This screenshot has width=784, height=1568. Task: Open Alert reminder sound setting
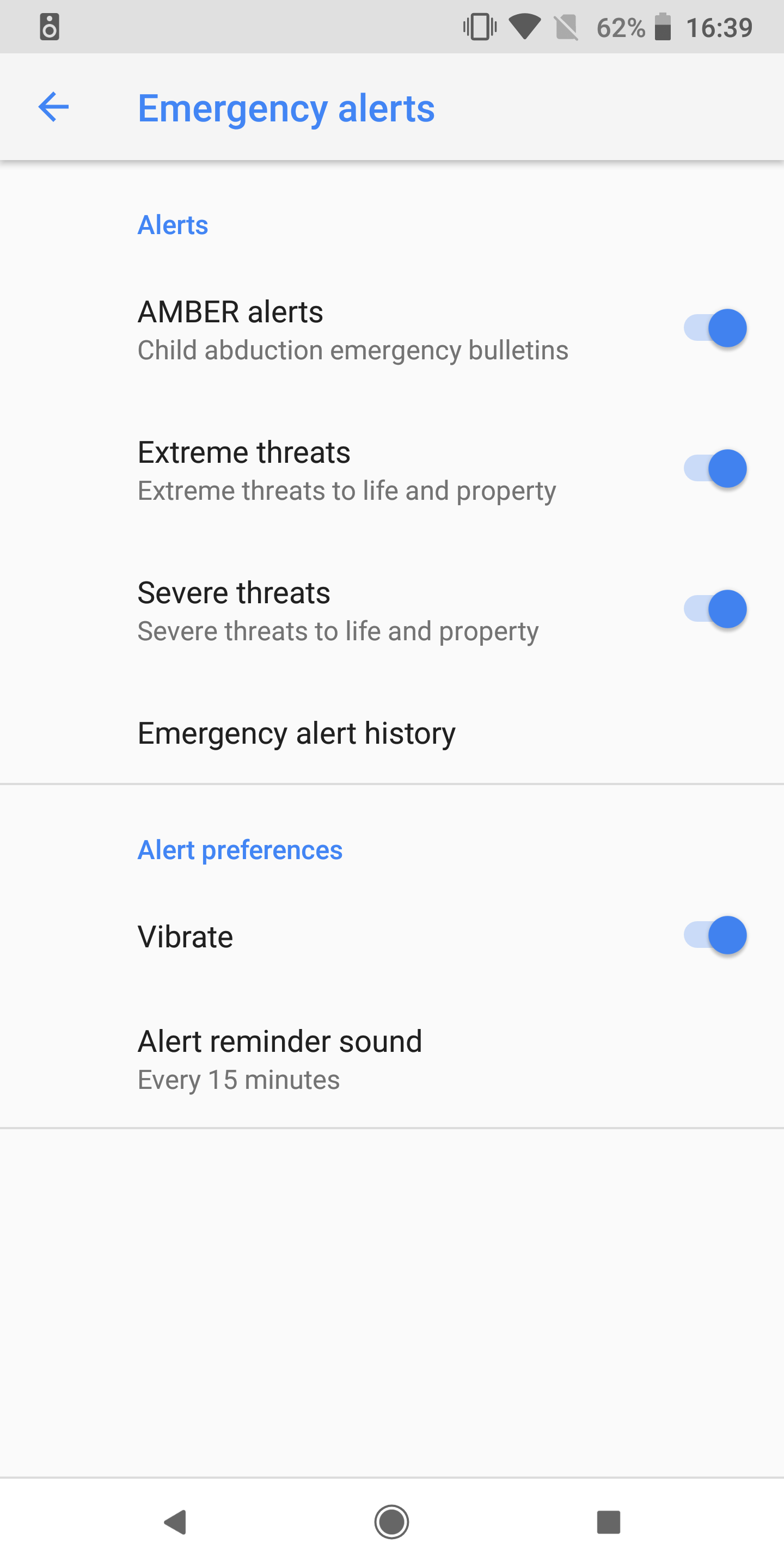click(280, 1059)
